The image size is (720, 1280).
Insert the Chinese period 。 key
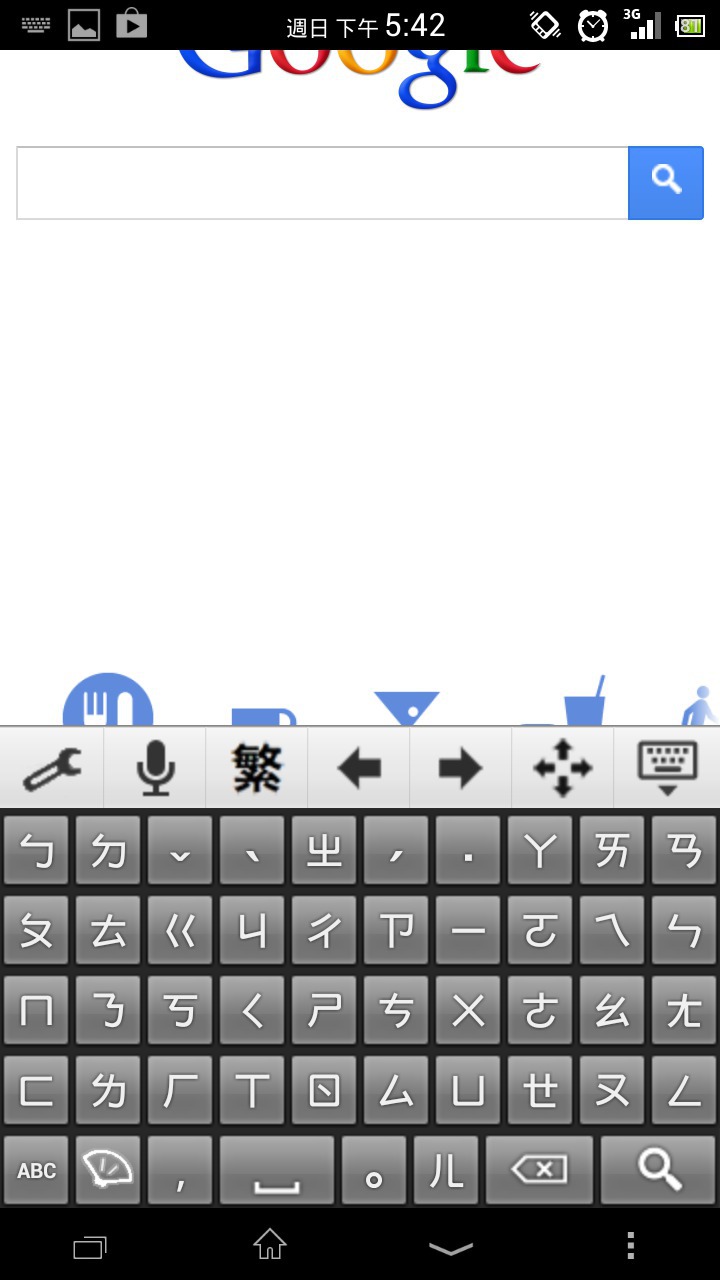pyautogui.click(x=374, y=1170)
